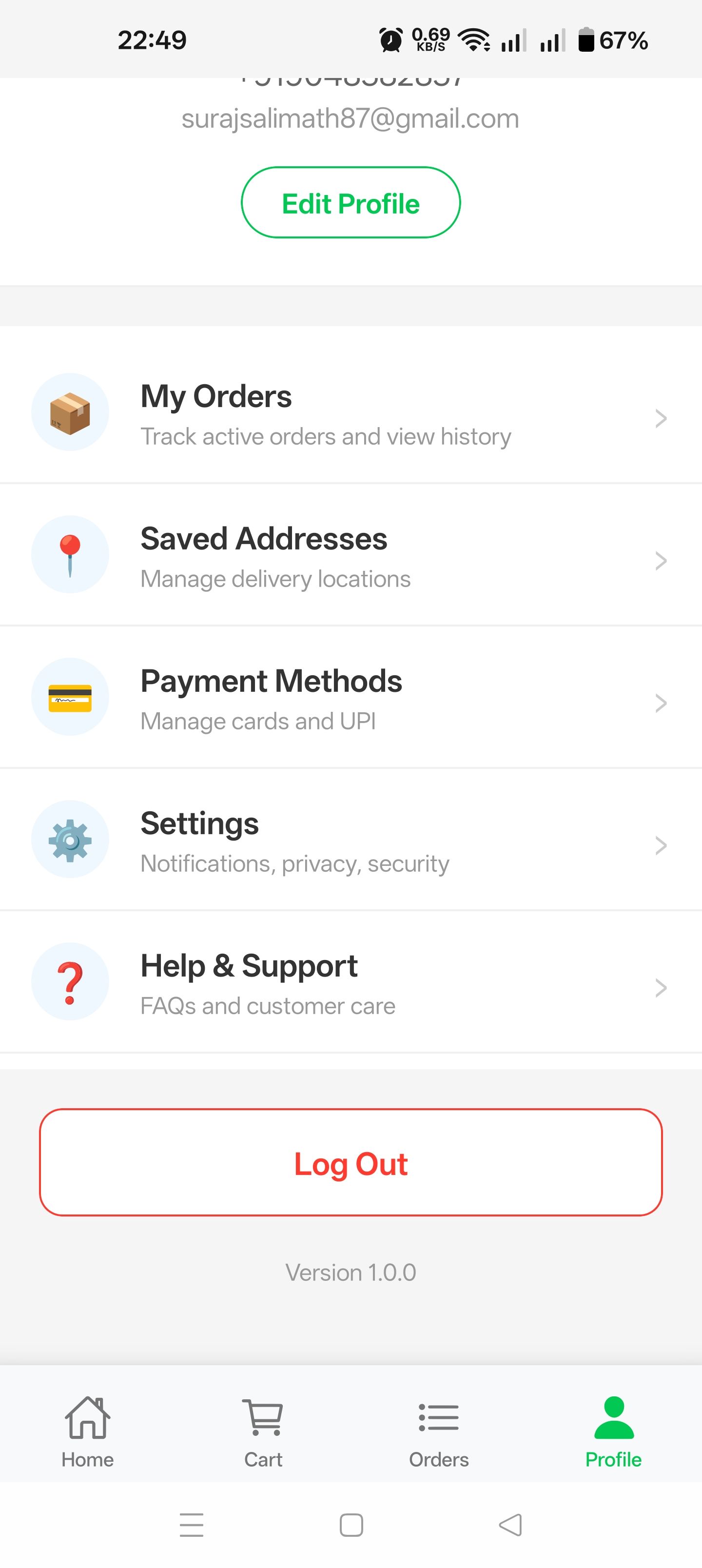
Task: Open My Orders to track orders
Action: (x=351, y=414)
